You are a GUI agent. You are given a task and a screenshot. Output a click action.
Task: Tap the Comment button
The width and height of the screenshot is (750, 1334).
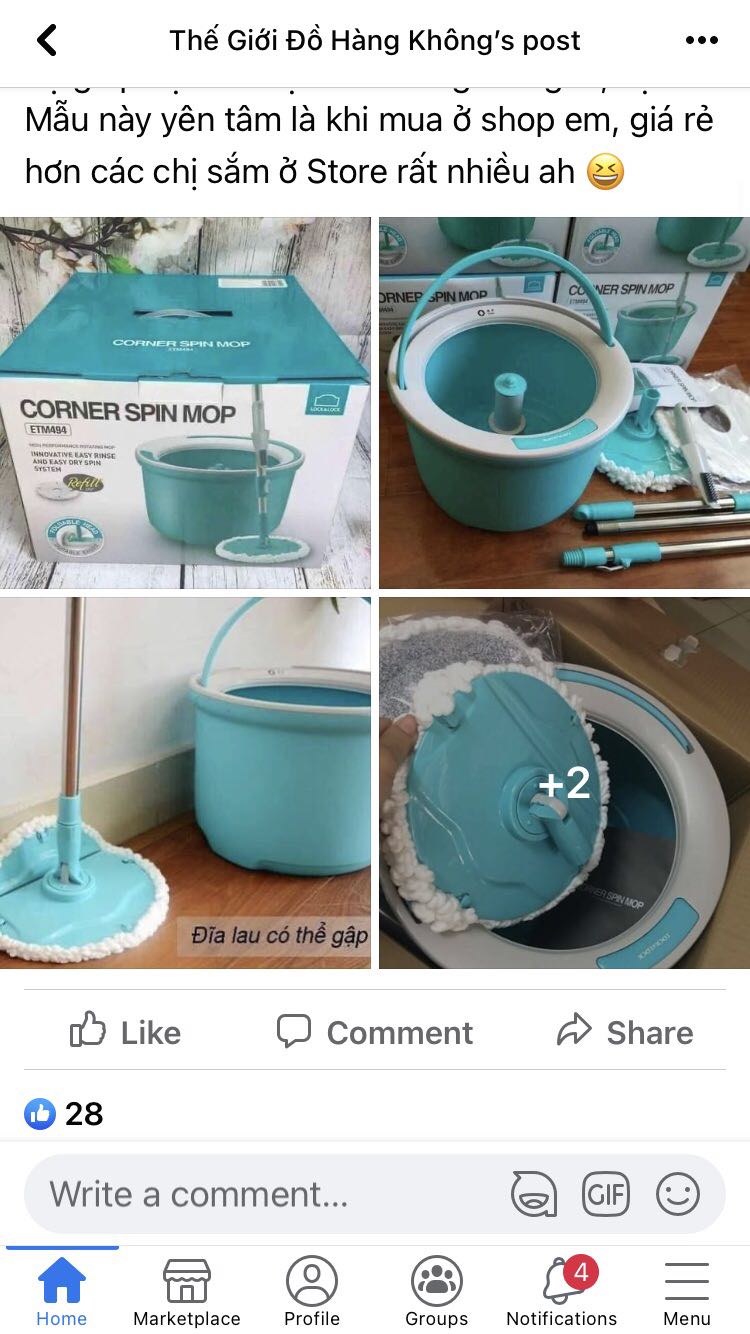(375, 1032)
